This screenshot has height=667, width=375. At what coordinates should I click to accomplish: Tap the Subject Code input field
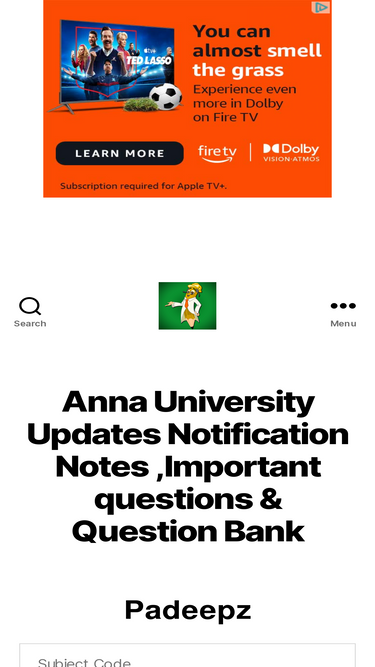coord(188,655)
